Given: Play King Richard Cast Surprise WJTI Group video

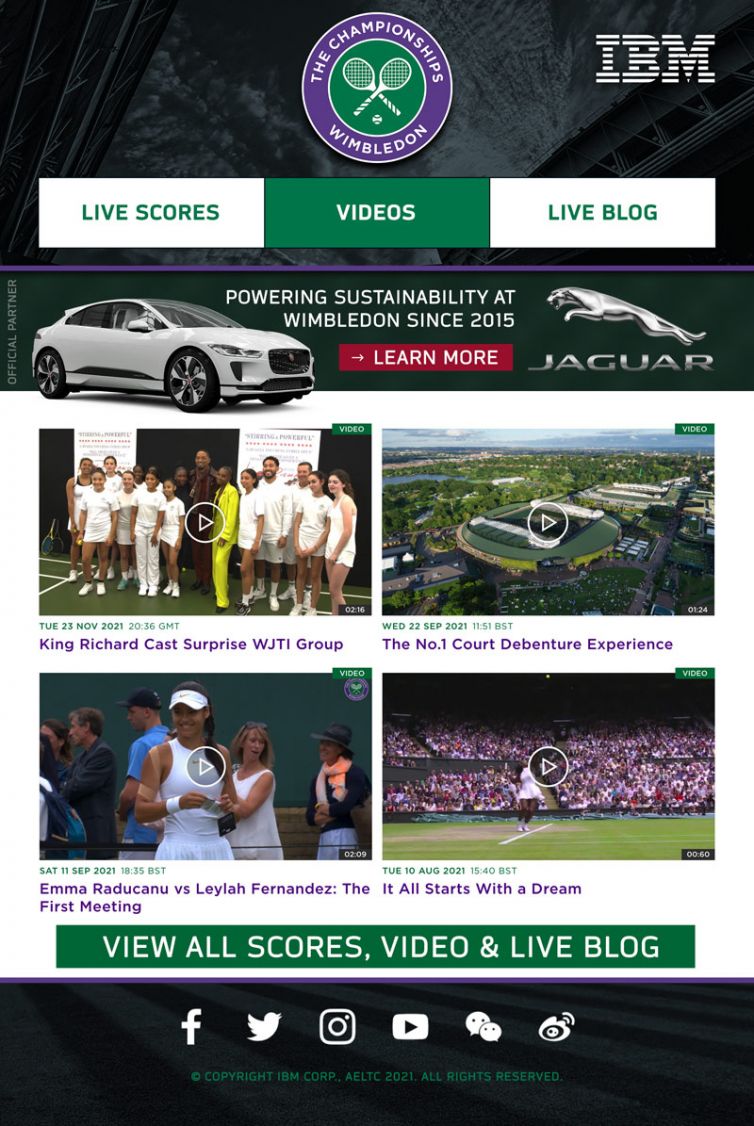Looking at the screenshot, I should tap(205, 522).
